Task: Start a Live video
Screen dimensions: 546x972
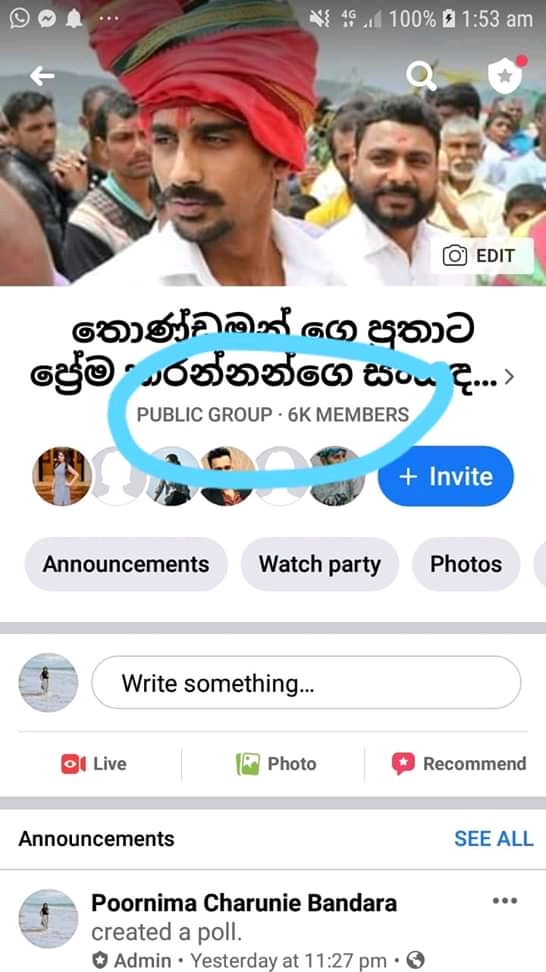Action: click(94, 764)
